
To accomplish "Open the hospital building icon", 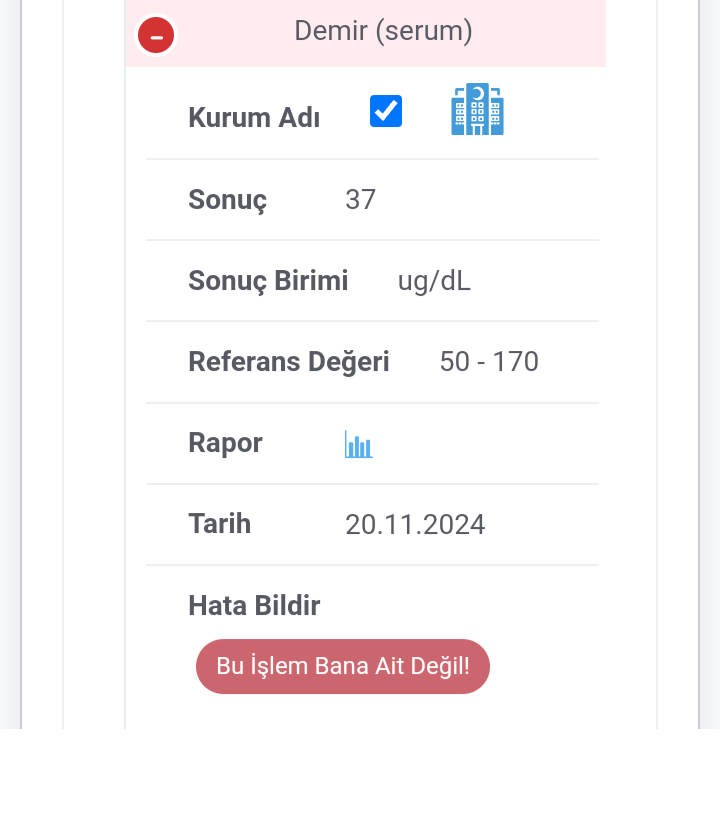I will pos(477,110).
